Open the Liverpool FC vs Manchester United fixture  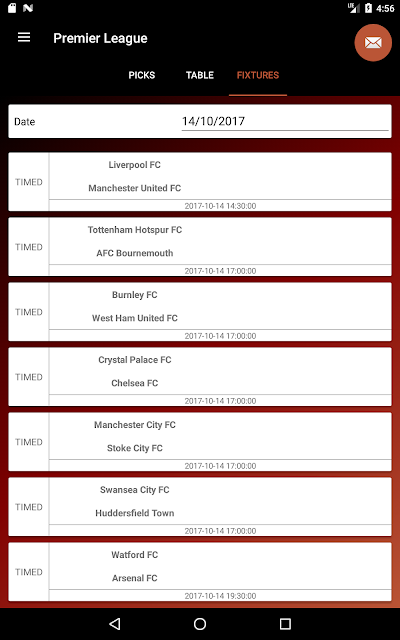[x=200, y=182]
